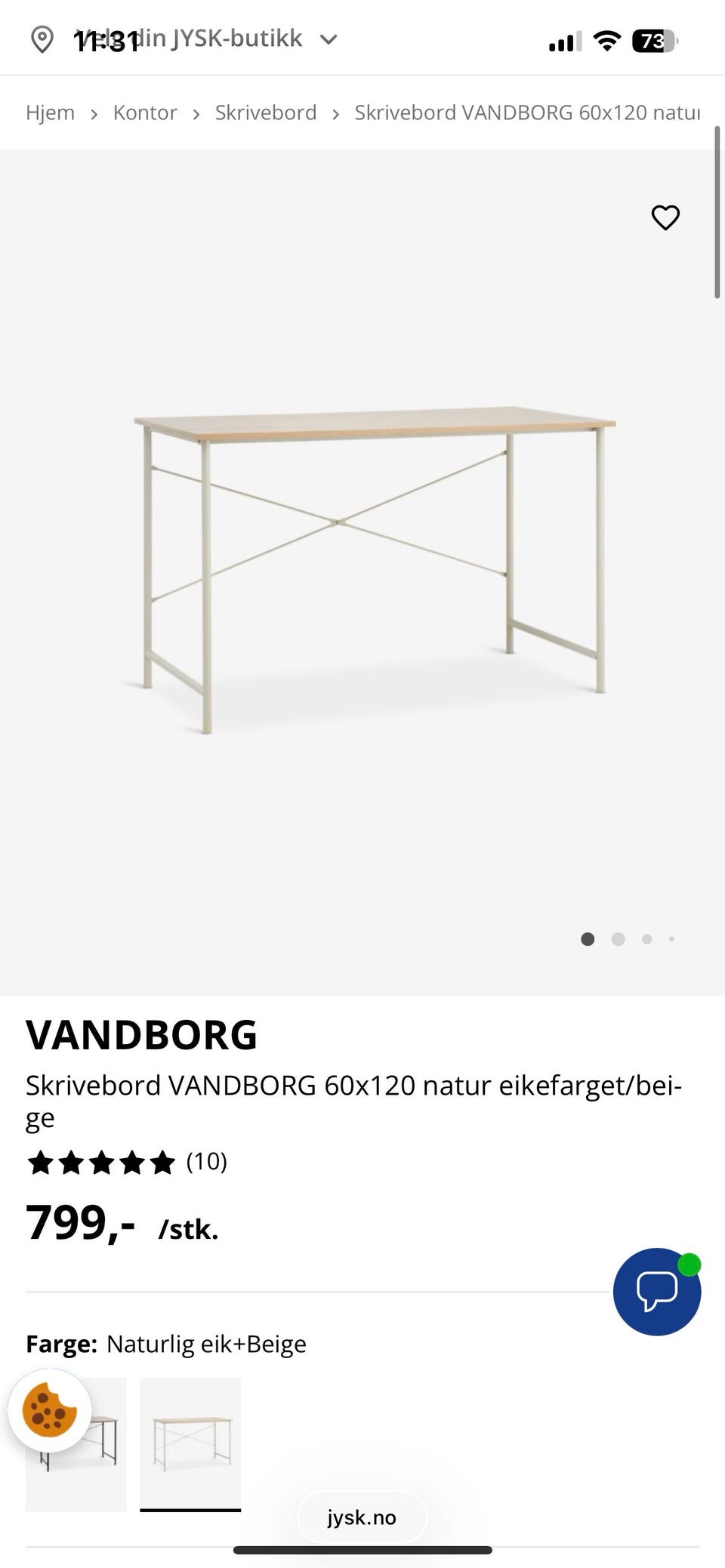Tap breadcrumb chevron after Kontor
The image size is (725, 1568).
196,113
